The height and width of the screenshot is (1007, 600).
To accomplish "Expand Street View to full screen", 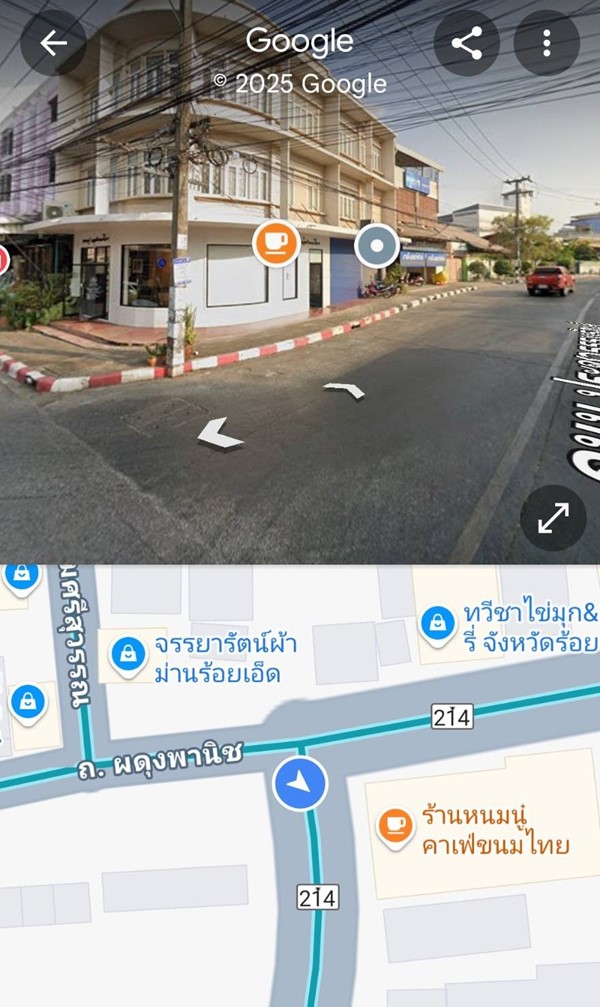I will coord(553,518).
